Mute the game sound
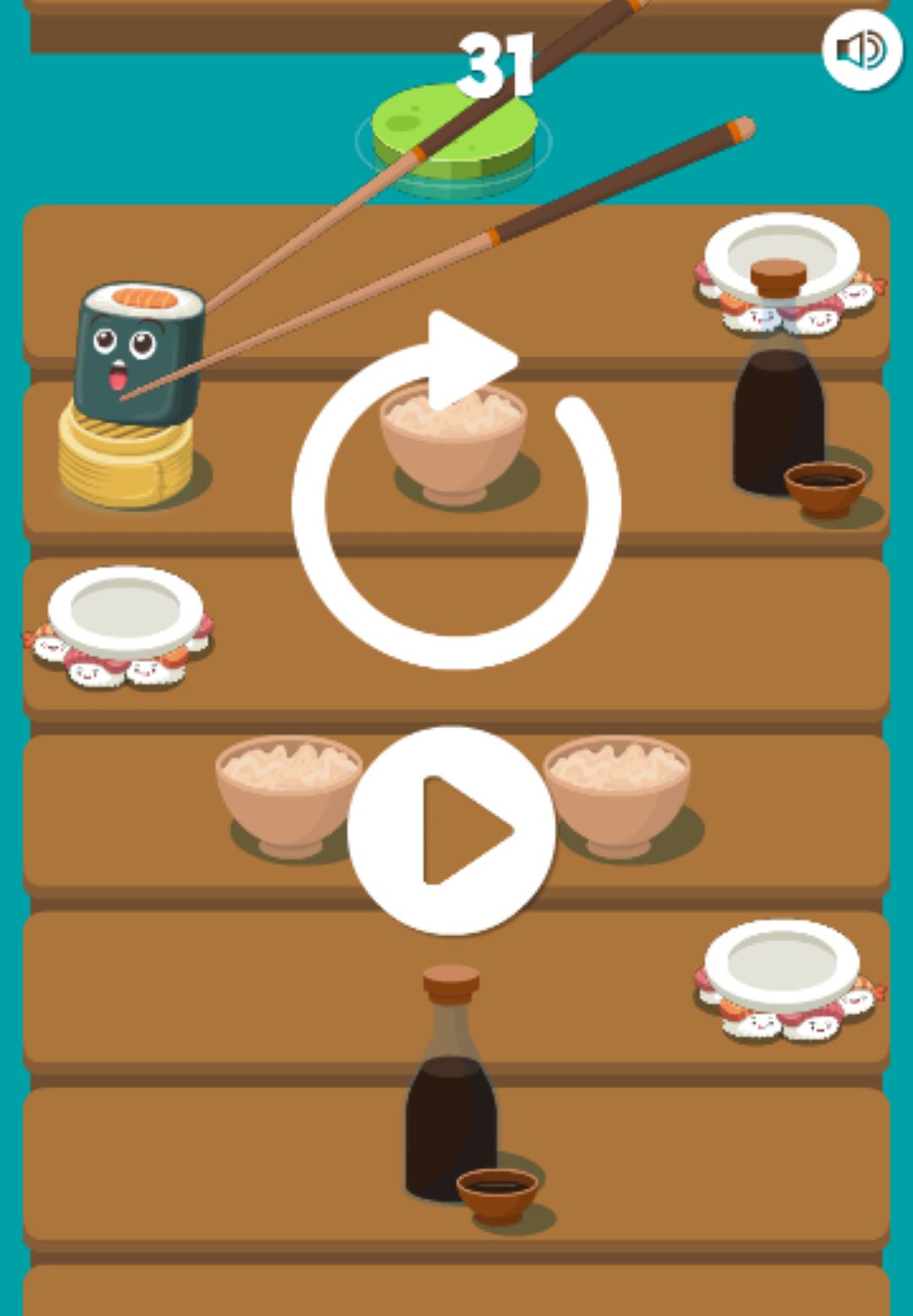This screenshot has height=1316, width=913. [861, 51]
